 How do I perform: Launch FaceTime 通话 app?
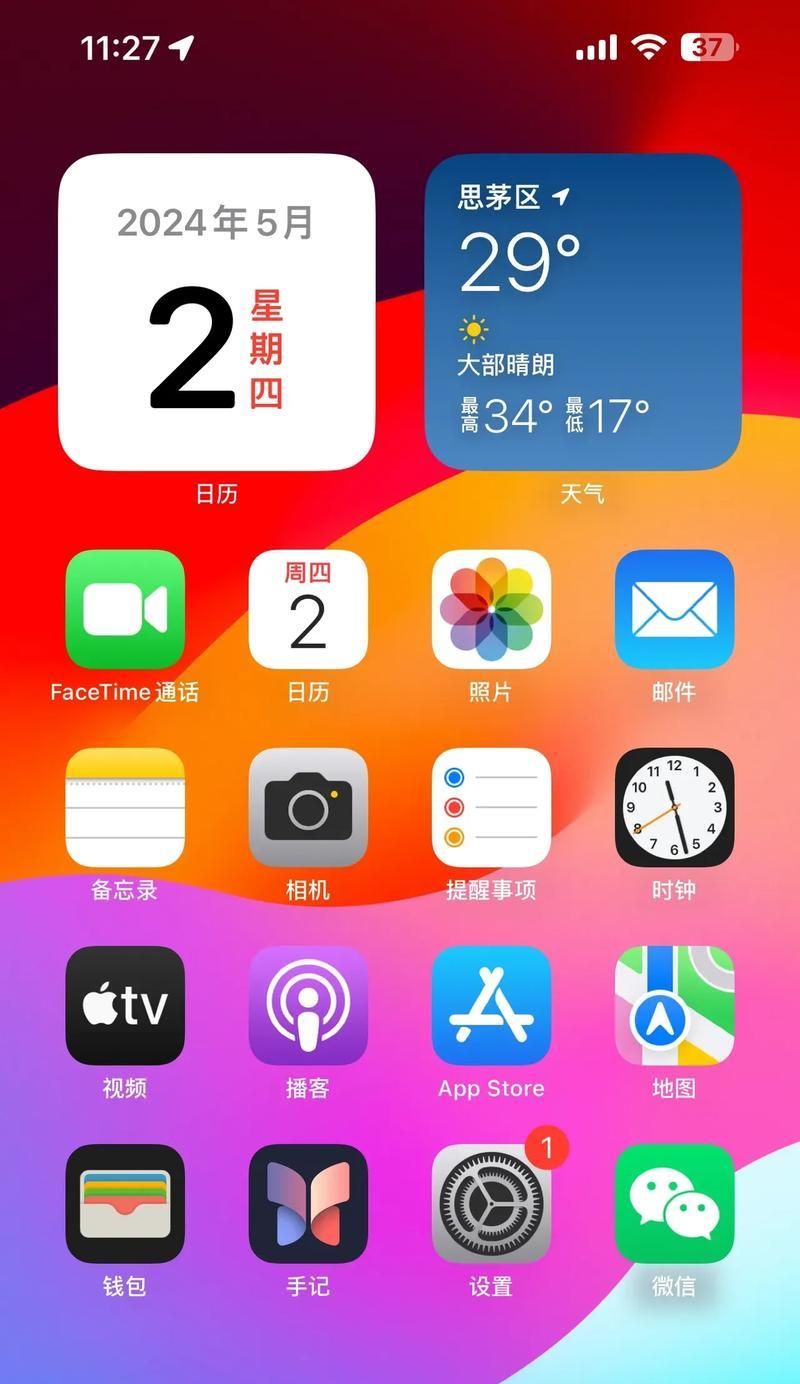point(125,609)
